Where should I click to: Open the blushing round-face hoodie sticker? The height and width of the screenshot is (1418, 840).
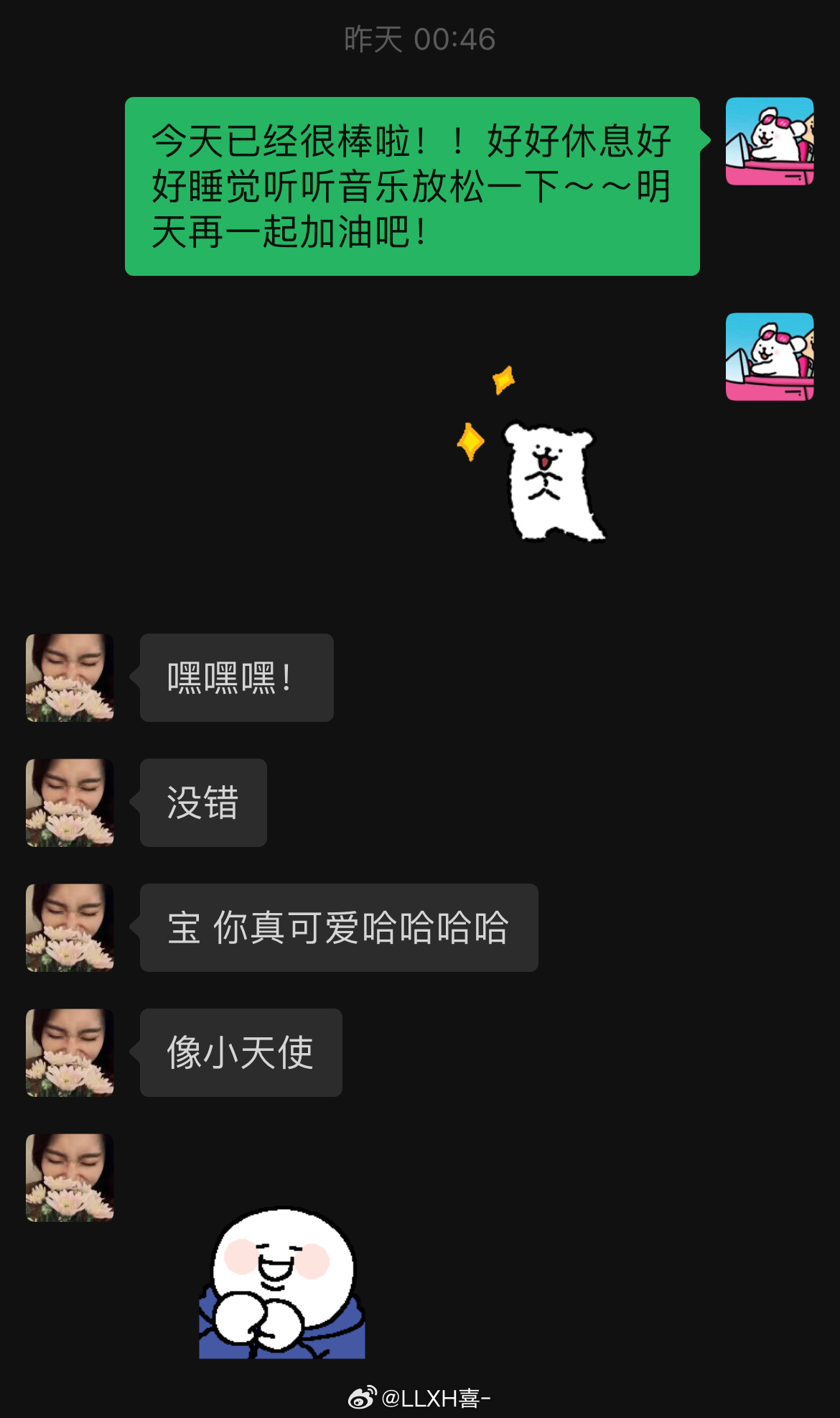282,1283
